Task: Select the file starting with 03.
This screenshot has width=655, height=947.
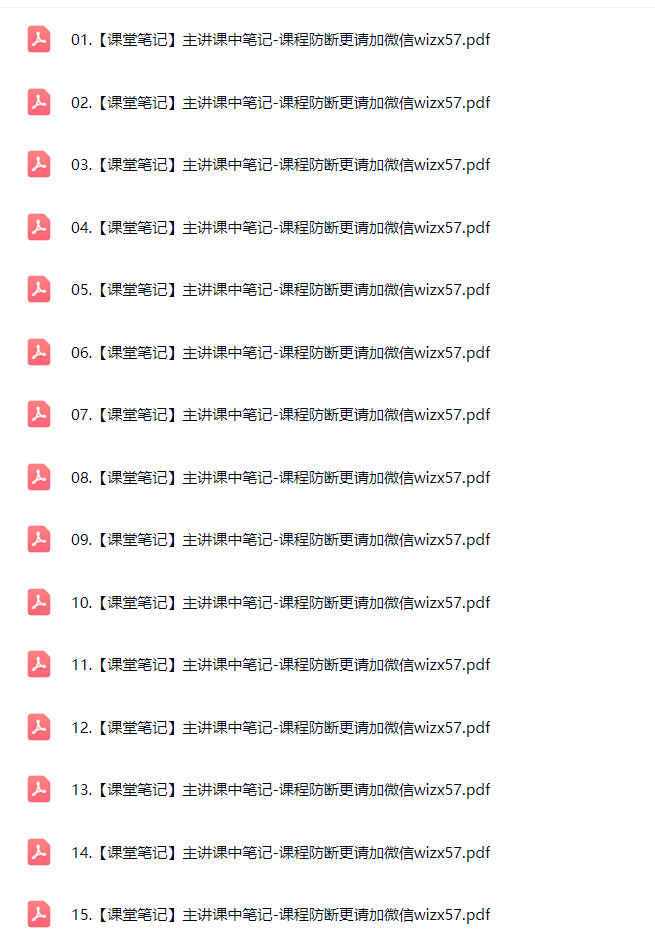Action: tap(280, 165)
